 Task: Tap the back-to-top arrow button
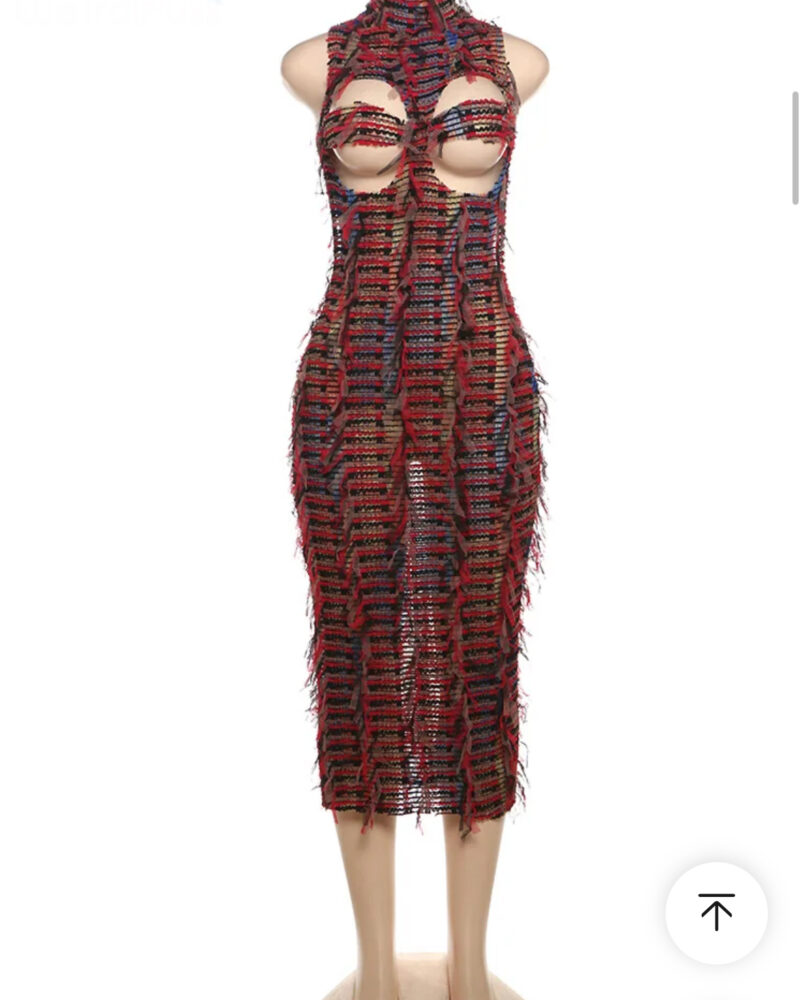pos(716,913)
